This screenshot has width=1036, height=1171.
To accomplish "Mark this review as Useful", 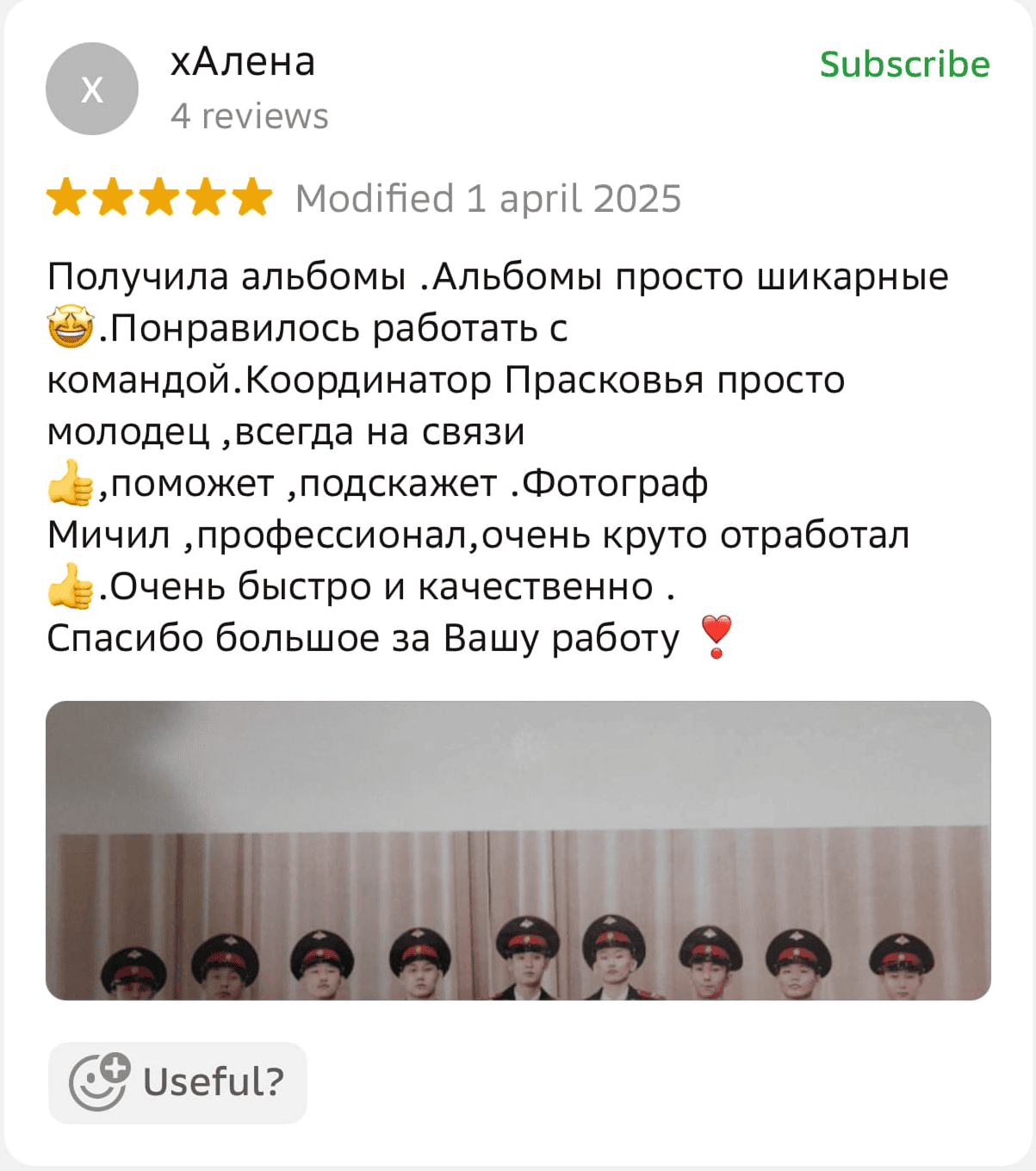I will [x=177, y=1082].
